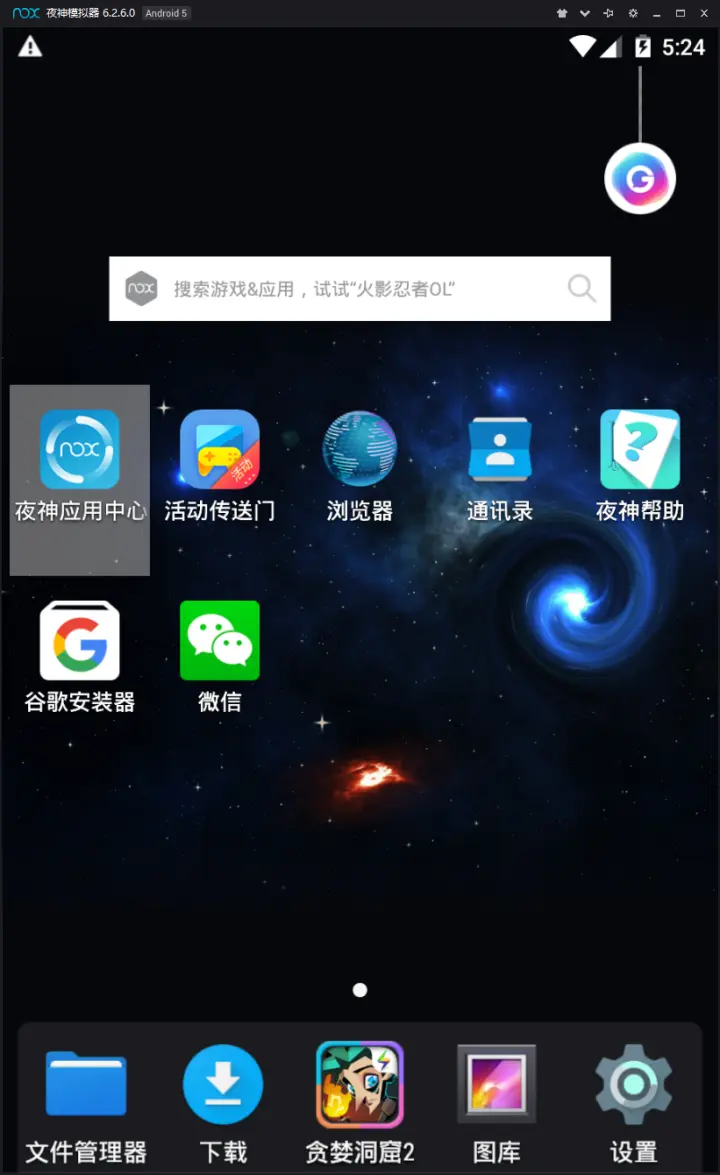Open 通讯录 contacts app
720x1175 pixels.
click(500, 451)
